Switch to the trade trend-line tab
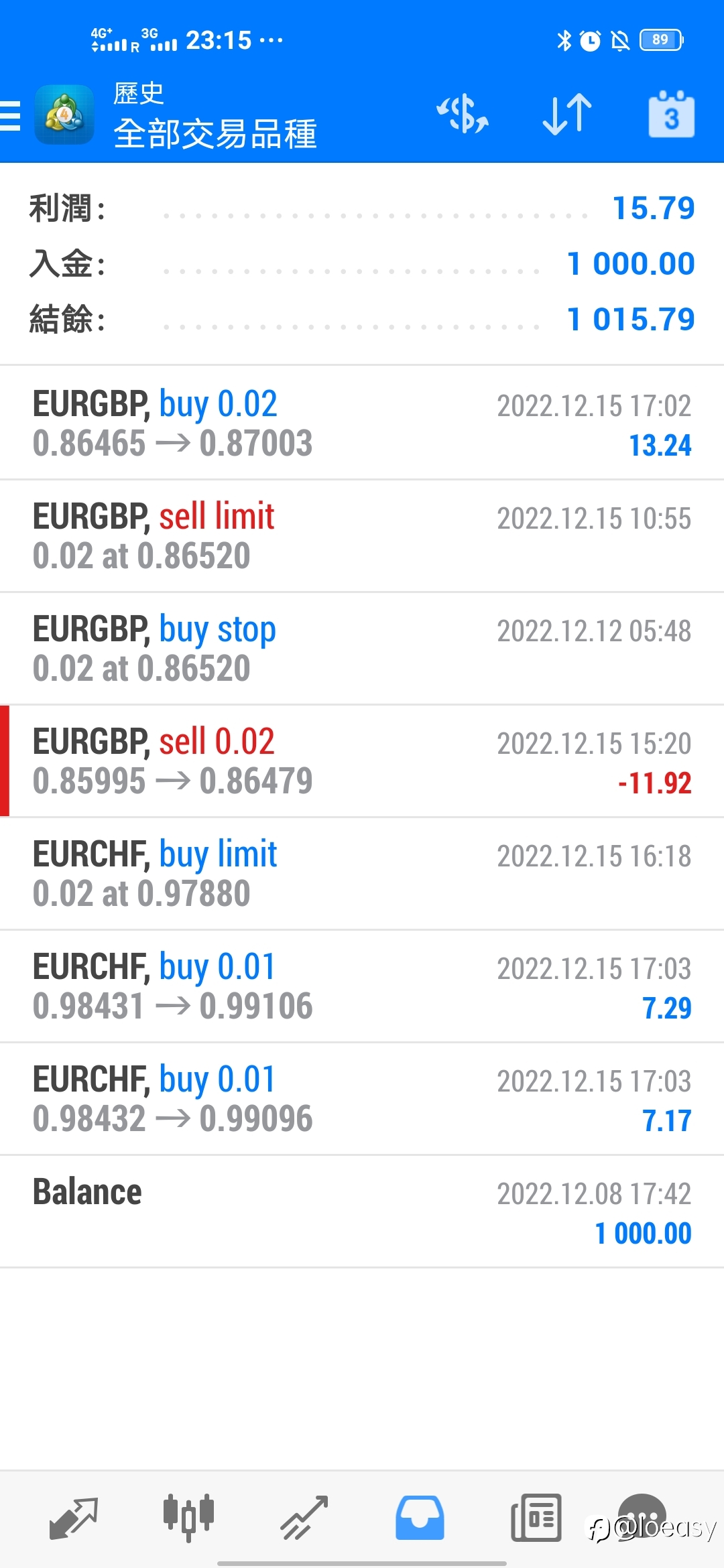 304,1518
